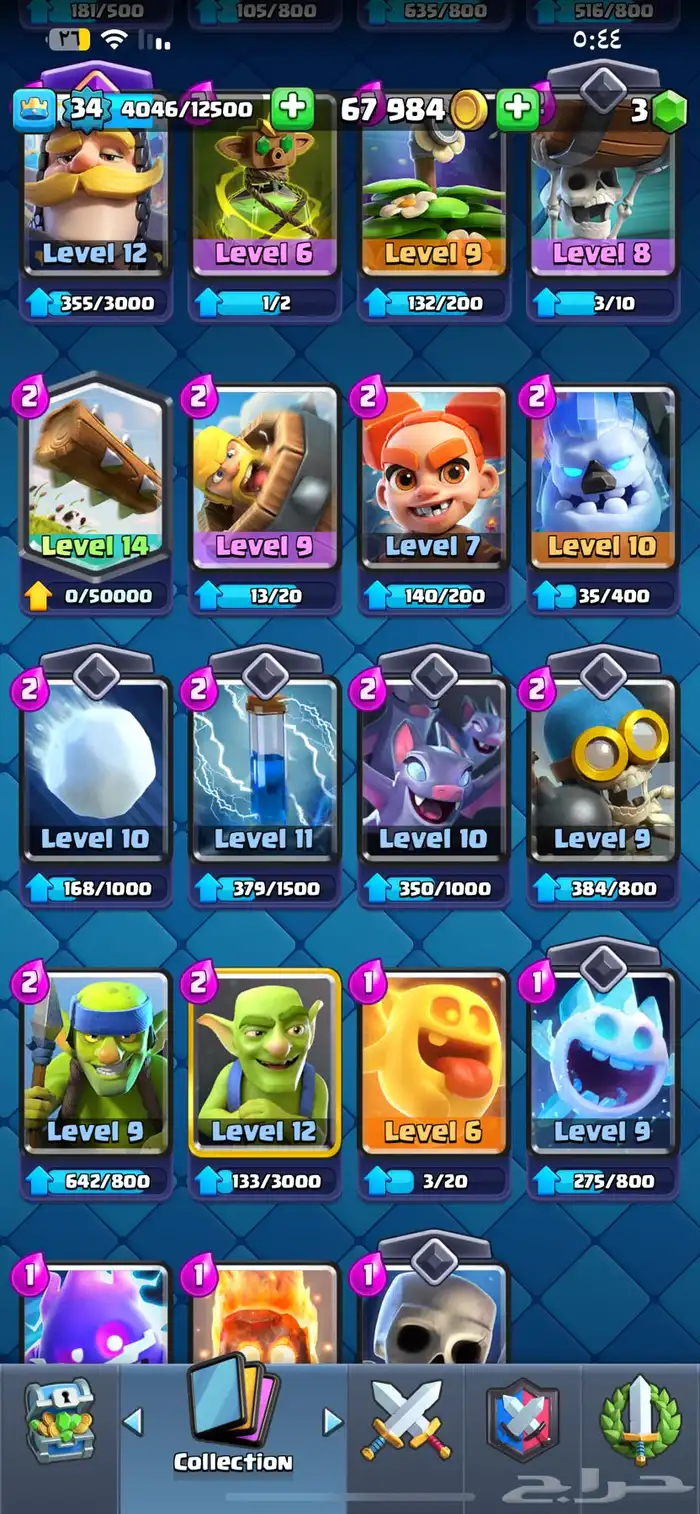Open the Log card at Level 14
The width and height of the screenshot is (700, 1514).
coord(95,480)
